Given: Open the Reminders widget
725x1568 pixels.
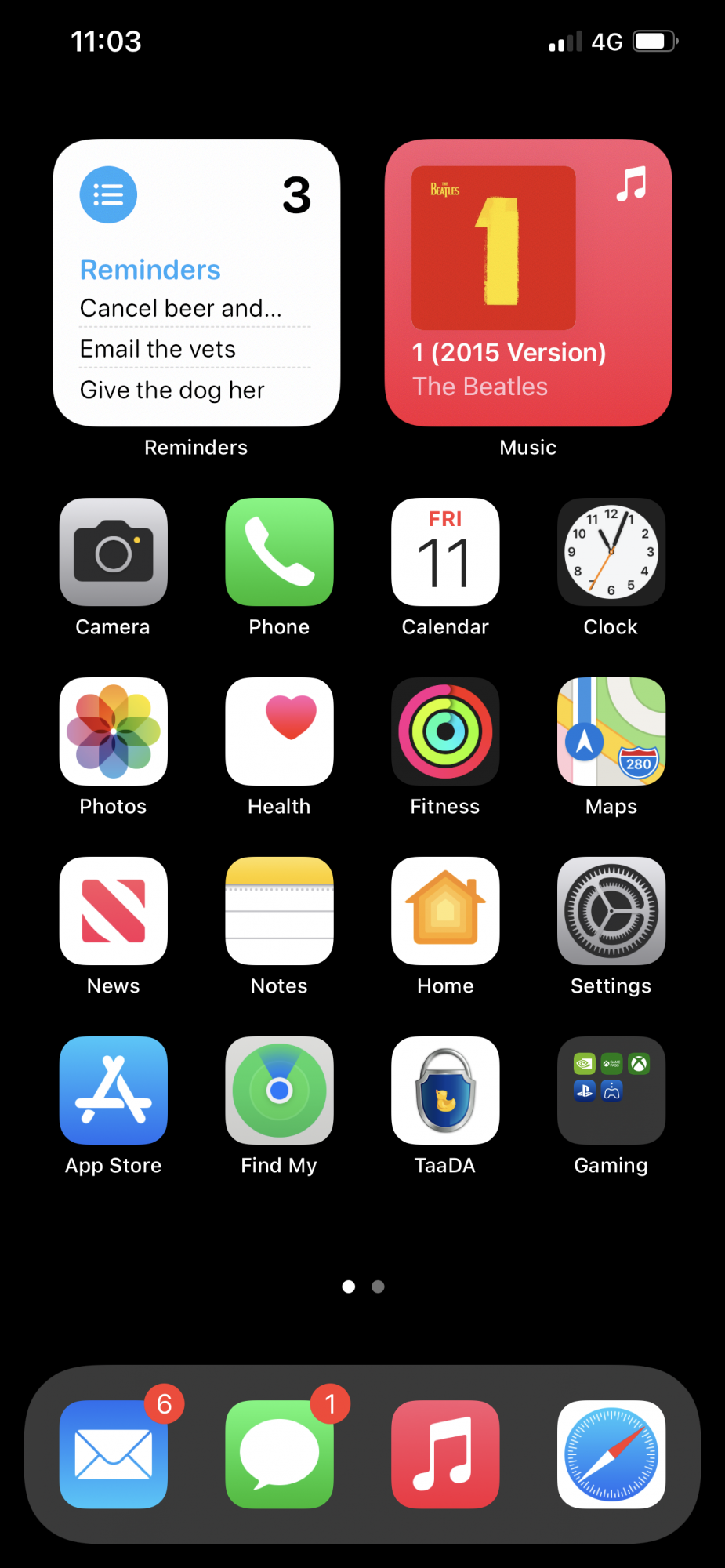Looking at the screenshot, I should pyautogui.click(x=196, y=283).
